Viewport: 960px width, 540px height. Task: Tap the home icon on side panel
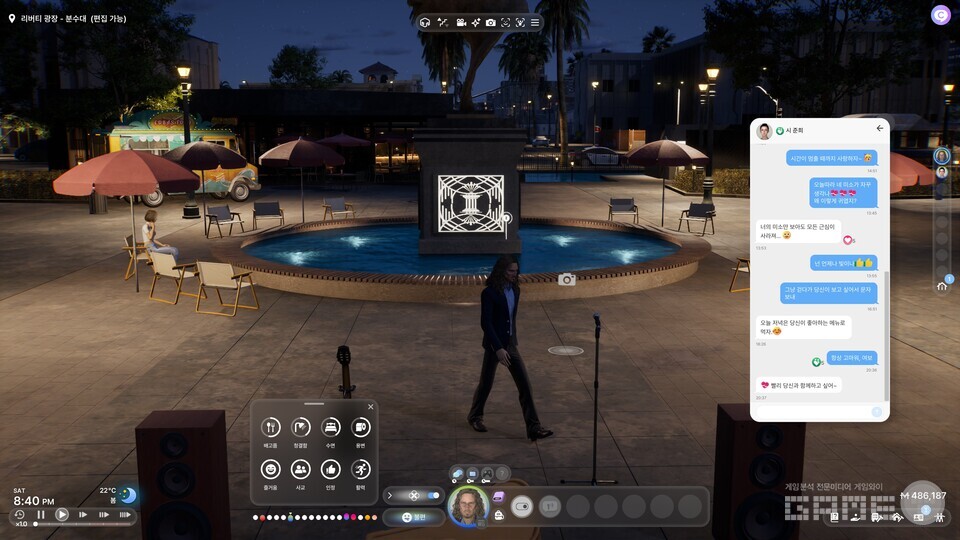tap(942, 287)
